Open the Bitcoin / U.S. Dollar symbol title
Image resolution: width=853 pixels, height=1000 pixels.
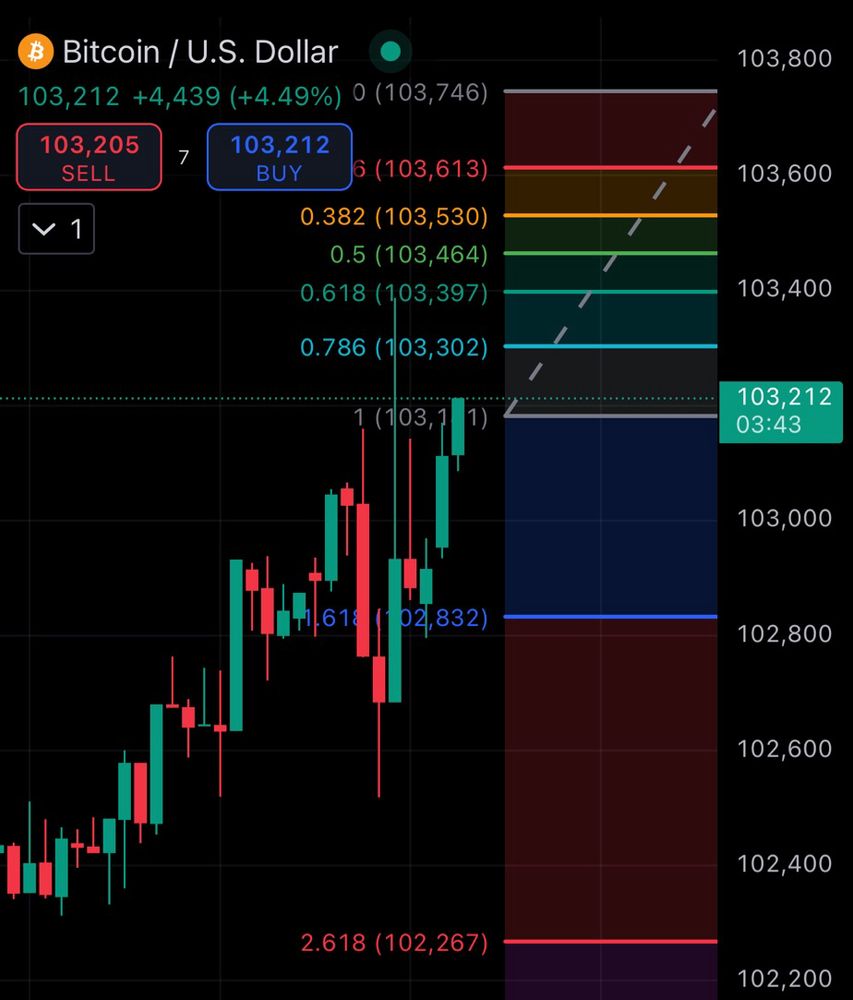tap(200, 52)
